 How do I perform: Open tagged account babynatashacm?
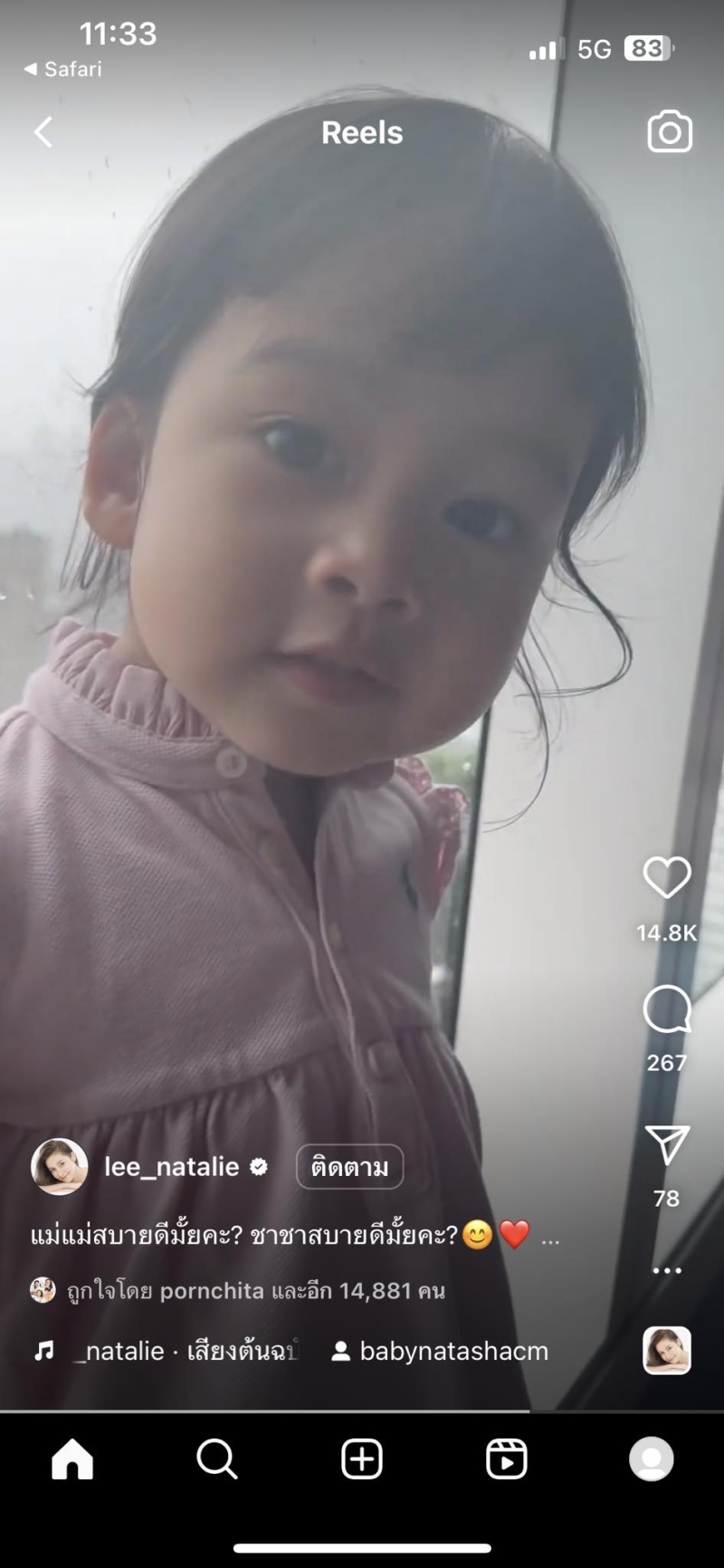(x=441, y=1352)
